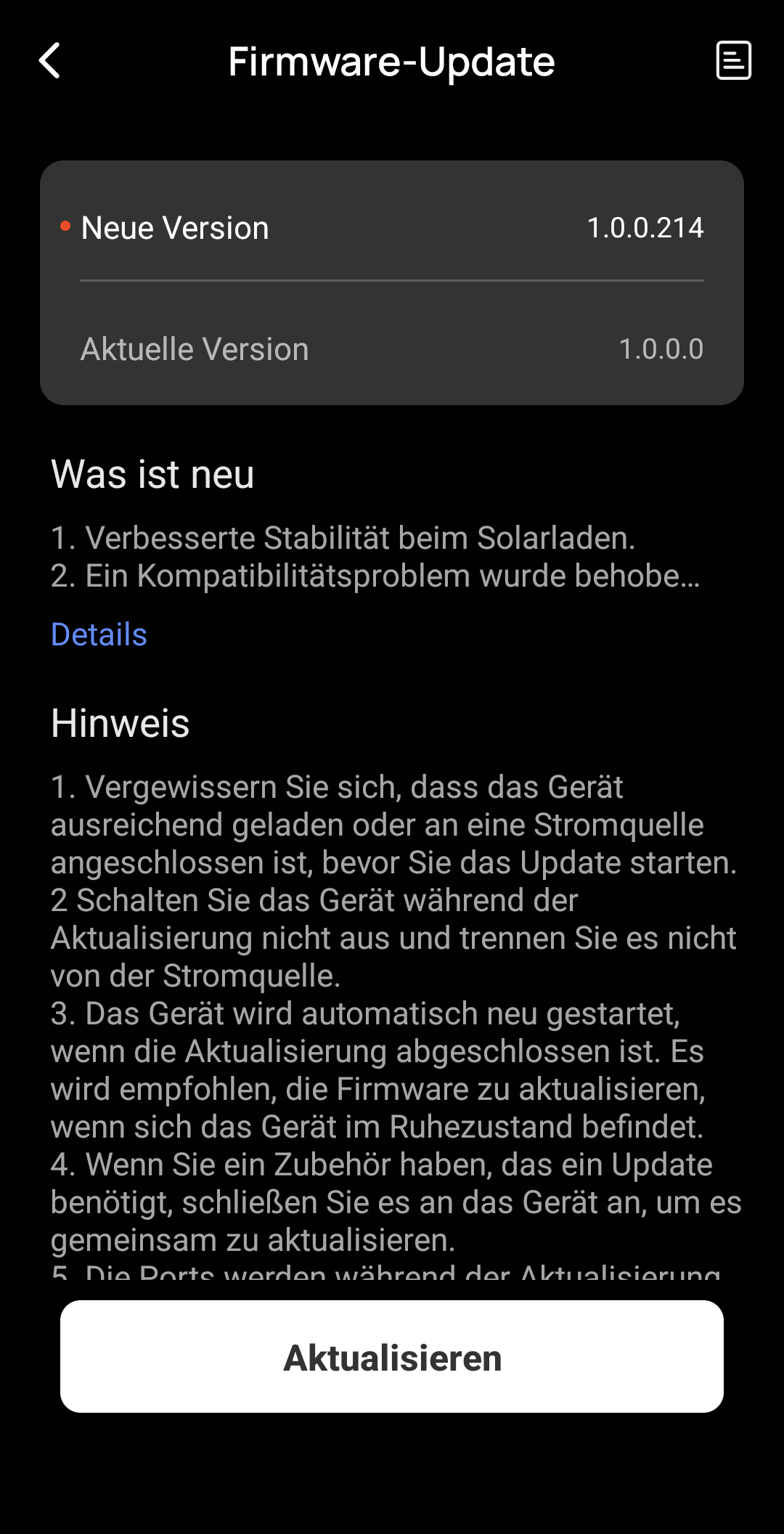
Task: Start update with Aktualisieren button
Action: pos(392,1356)
